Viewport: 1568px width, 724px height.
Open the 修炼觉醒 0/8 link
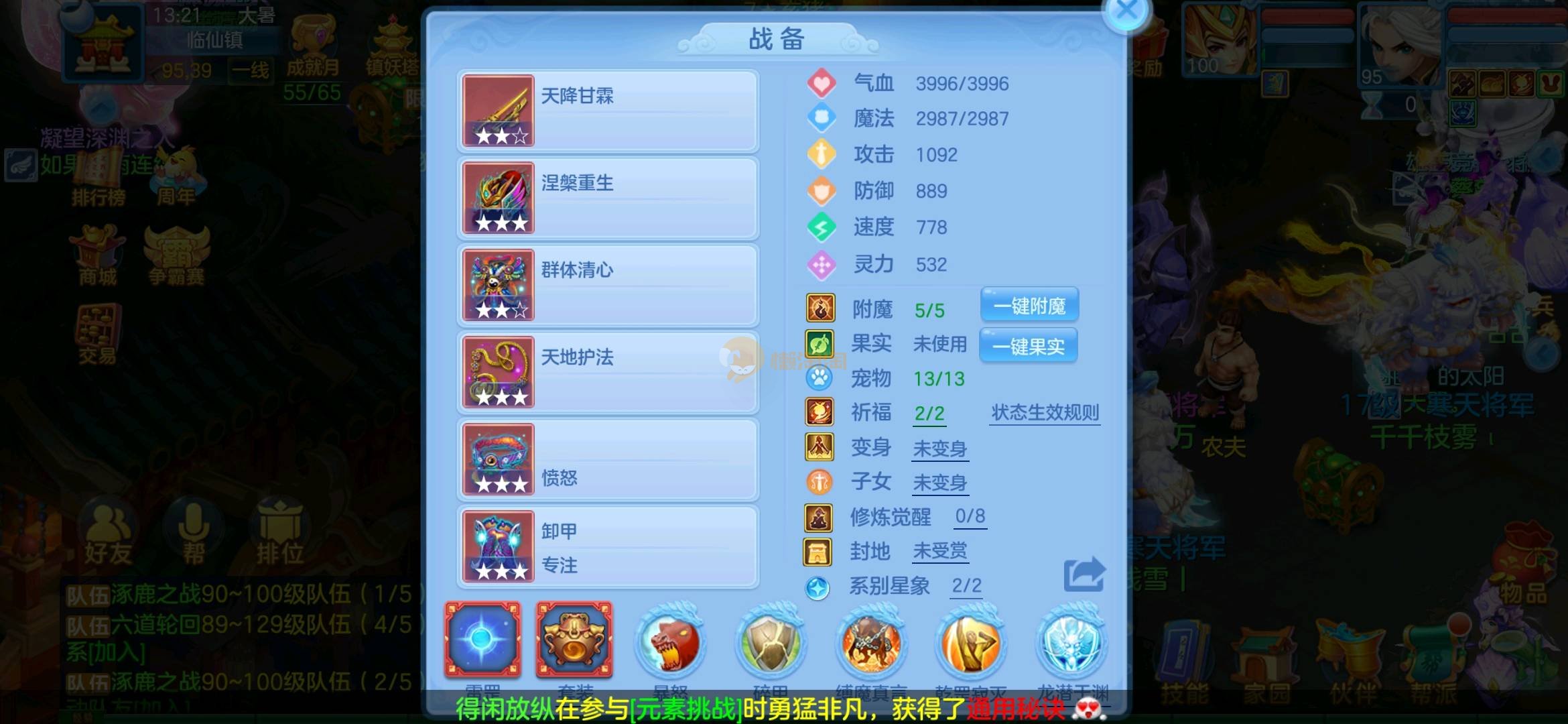coord(970,516)
